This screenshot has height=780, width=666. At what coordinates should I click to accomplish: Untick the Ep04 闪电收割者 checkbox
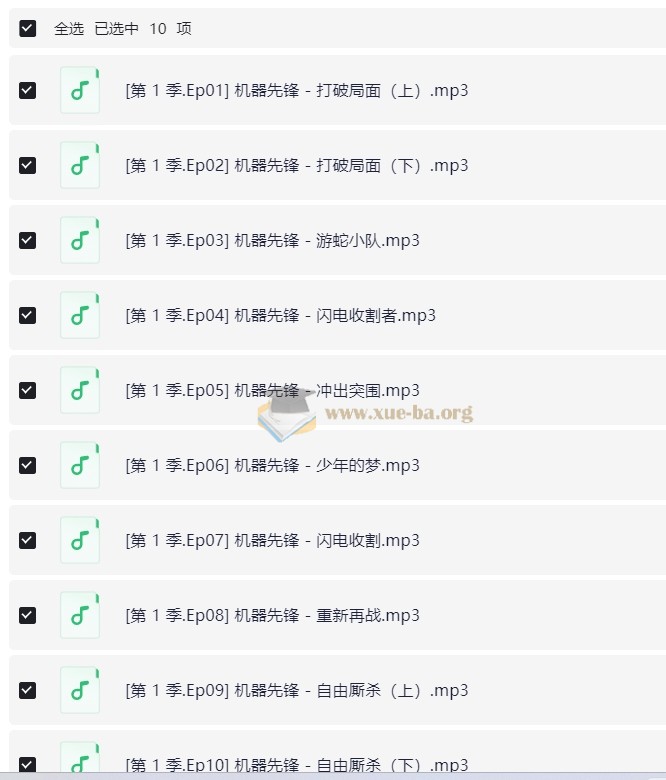coord(28,315)
